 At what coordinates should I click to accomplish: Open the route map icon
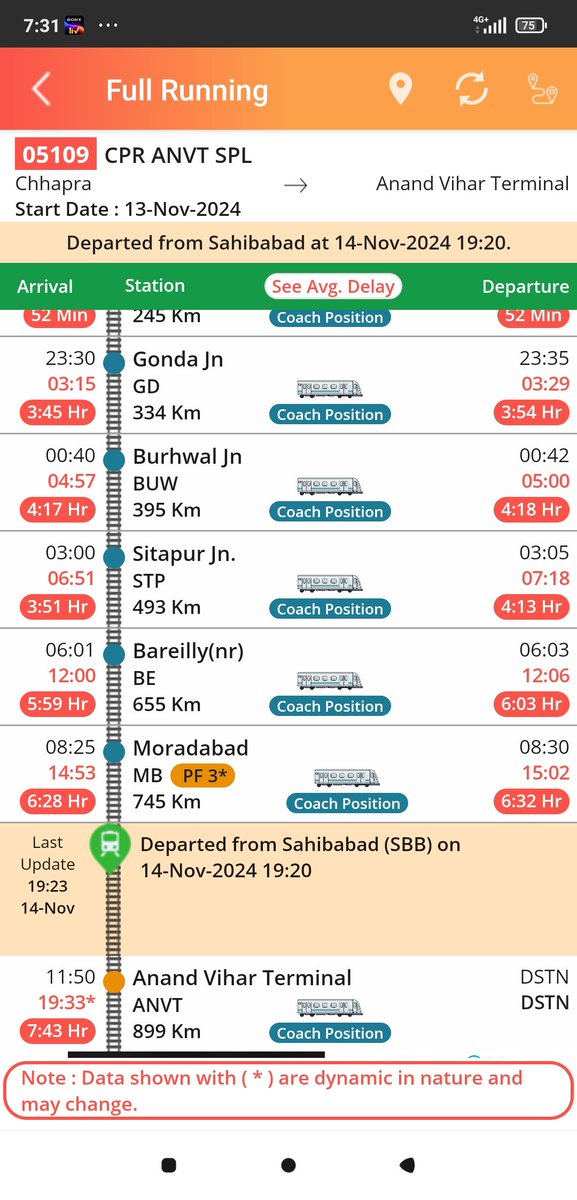542,89
